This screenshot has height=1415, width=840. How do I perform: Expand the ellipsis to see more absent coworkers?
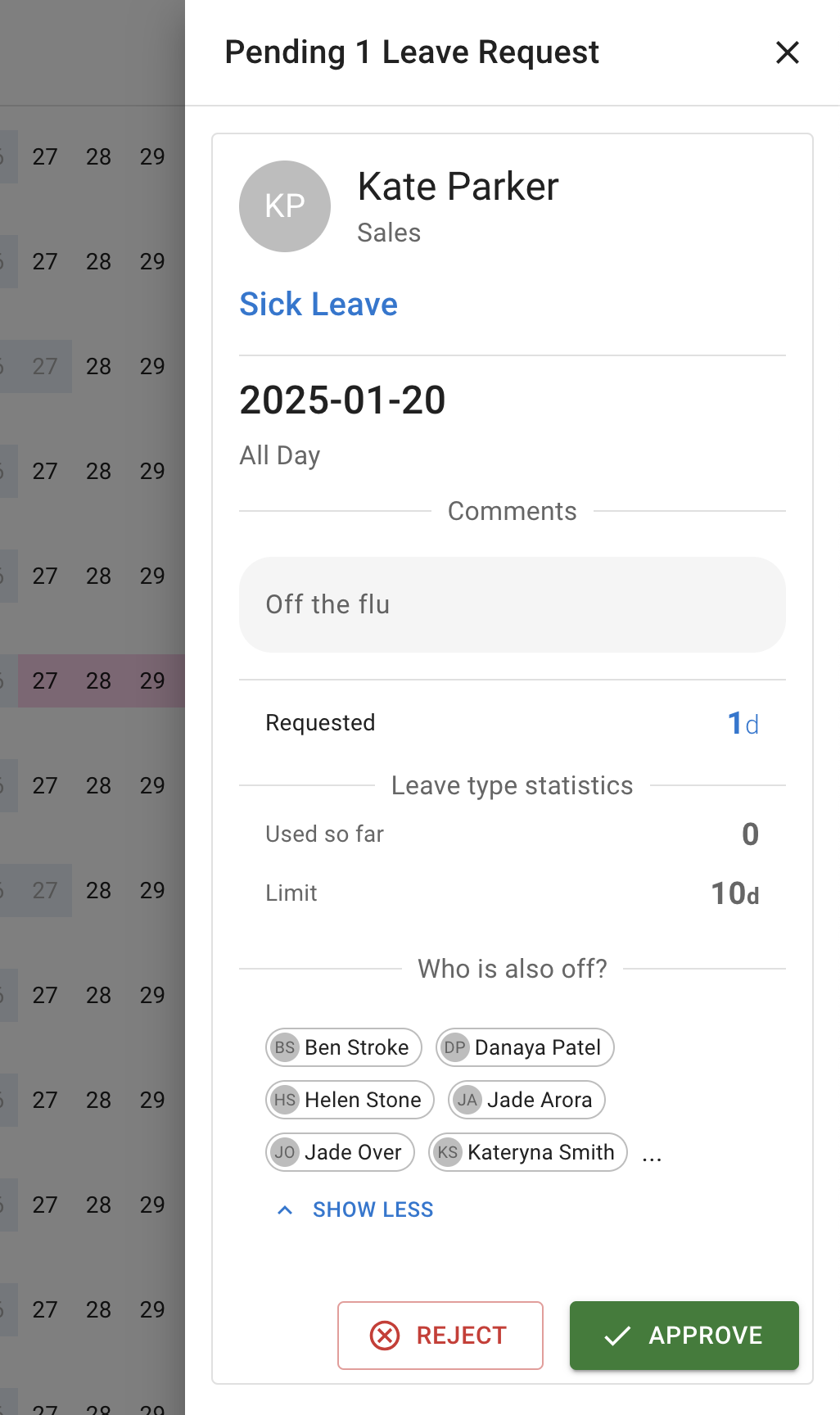651,1155
